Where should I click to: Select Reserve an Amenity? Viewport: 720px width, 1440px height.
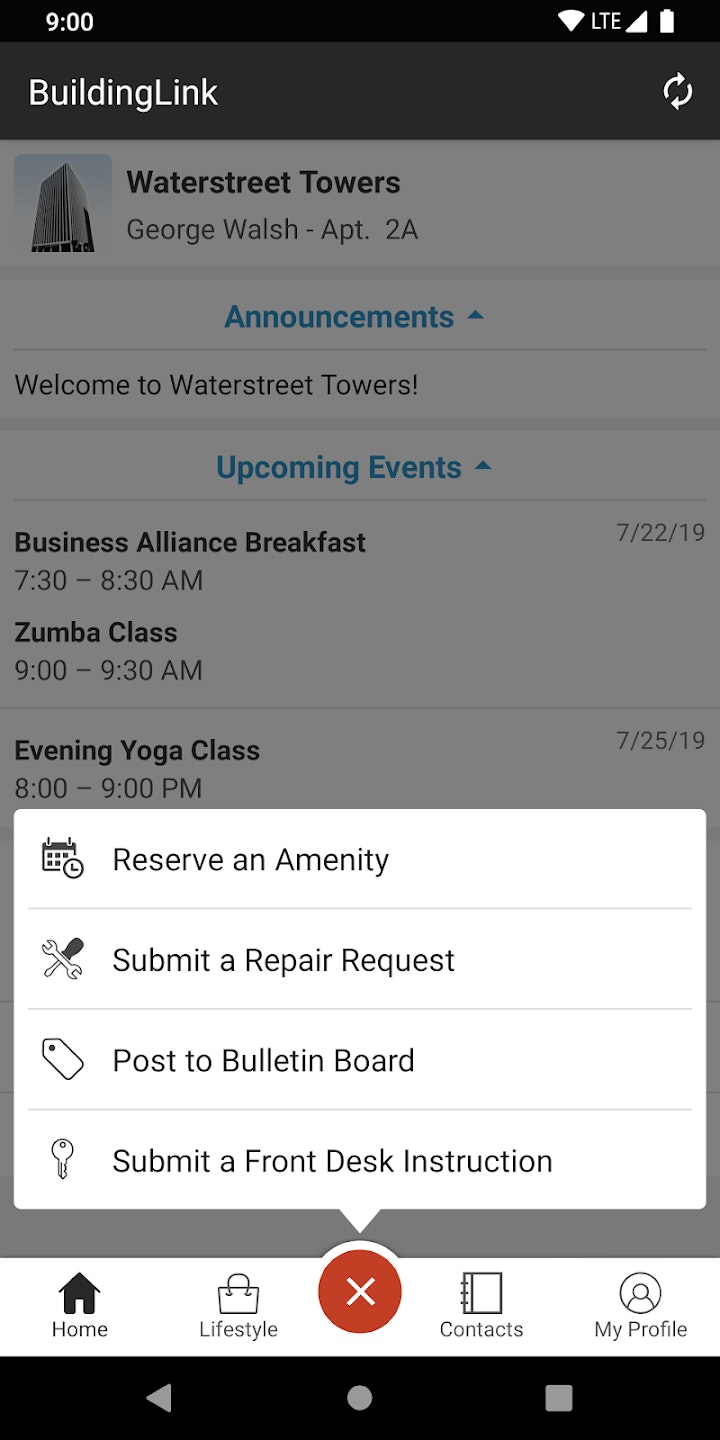point(250,860)
